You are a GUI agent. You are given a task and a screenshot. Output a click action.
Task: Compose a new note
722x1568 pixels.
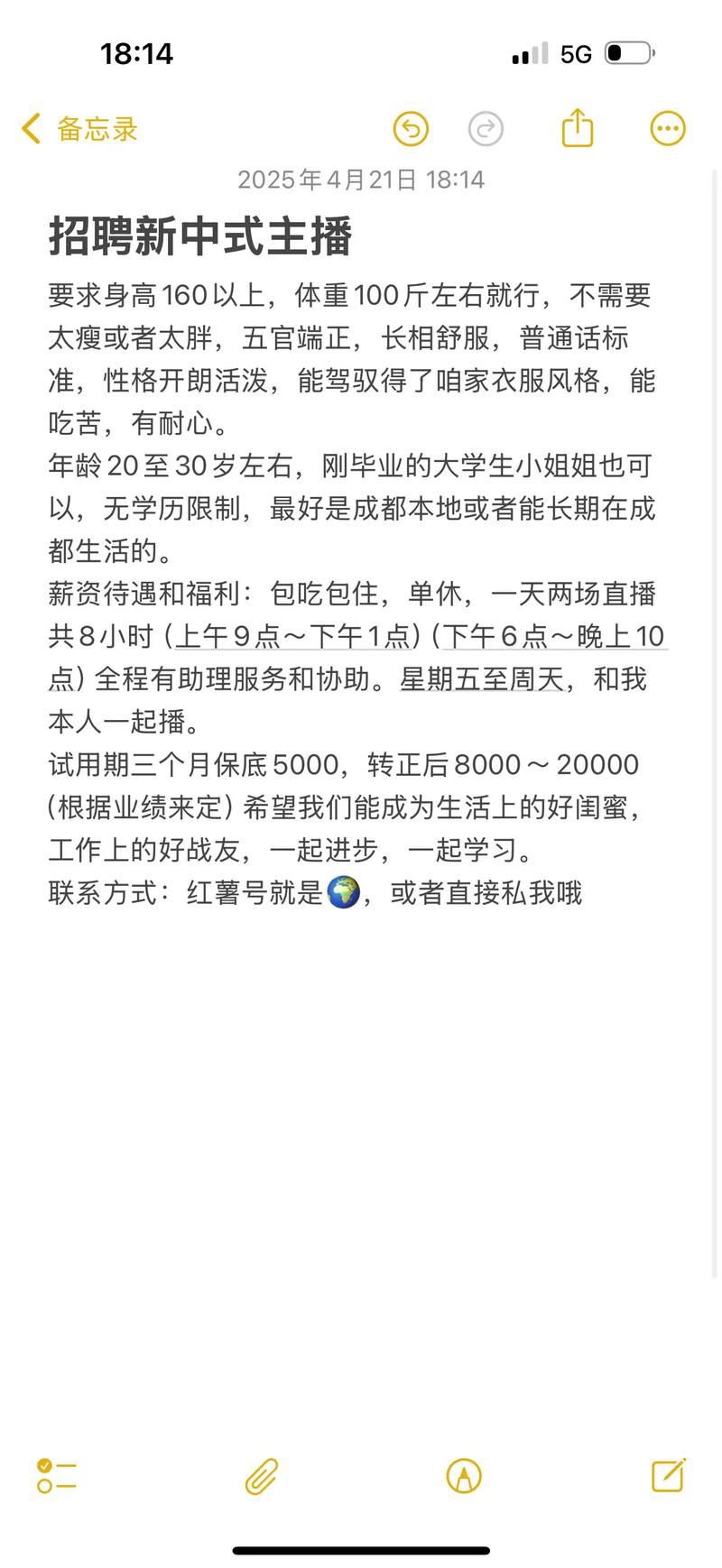point(669,1475)
